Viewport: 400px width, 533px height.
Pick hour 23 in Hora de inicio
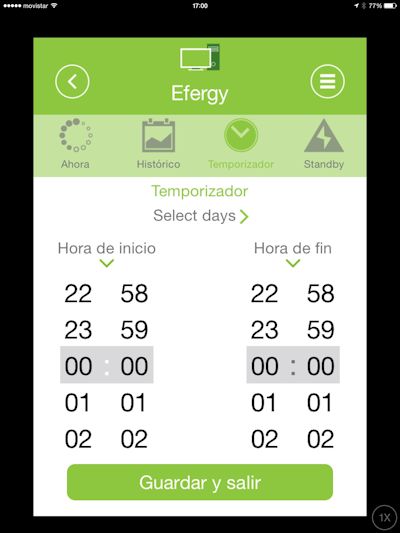pyautogui.click(x=78, y=330)
